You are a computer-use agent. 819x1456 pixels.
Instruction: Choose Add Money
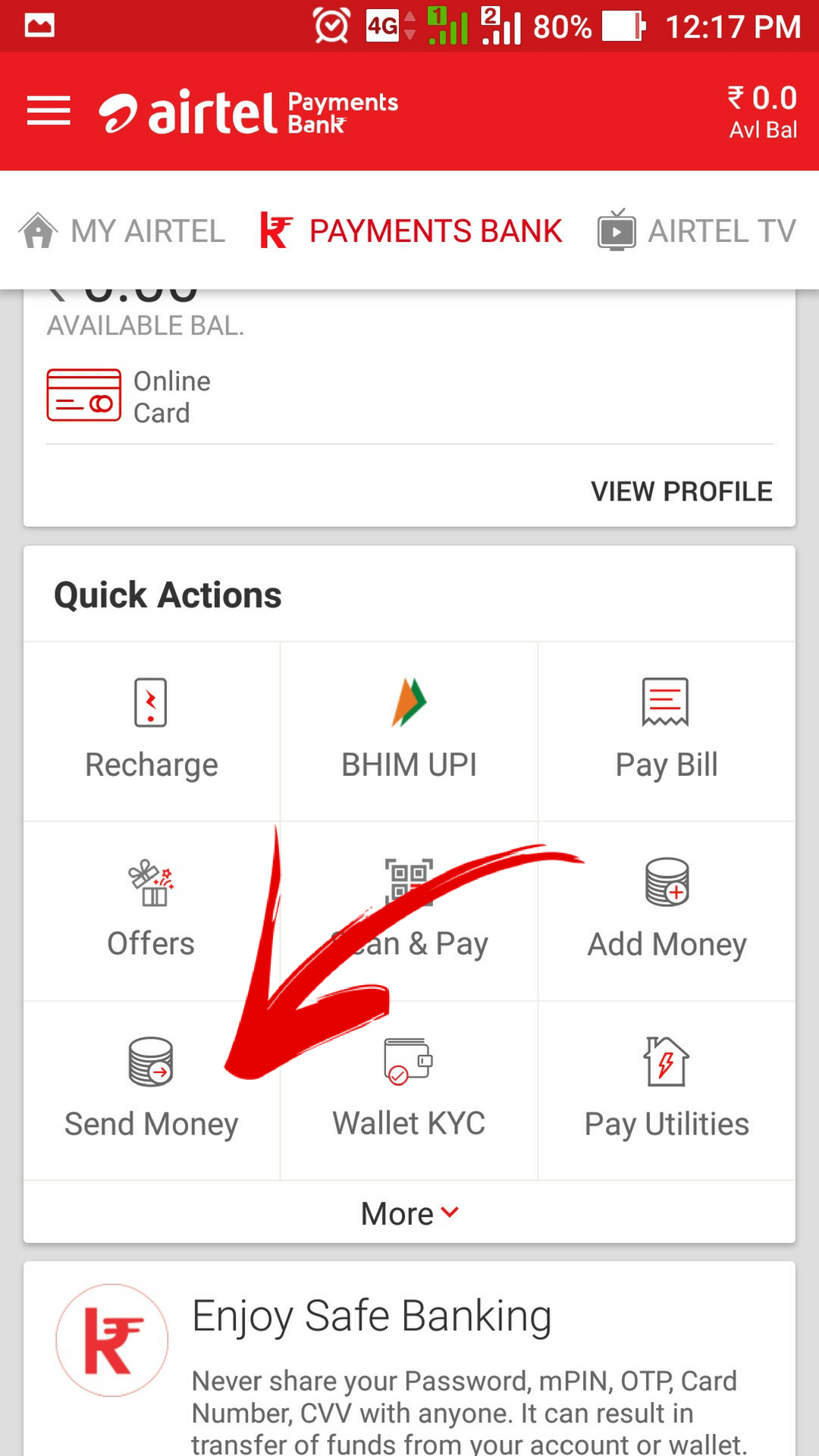point(667,910)
